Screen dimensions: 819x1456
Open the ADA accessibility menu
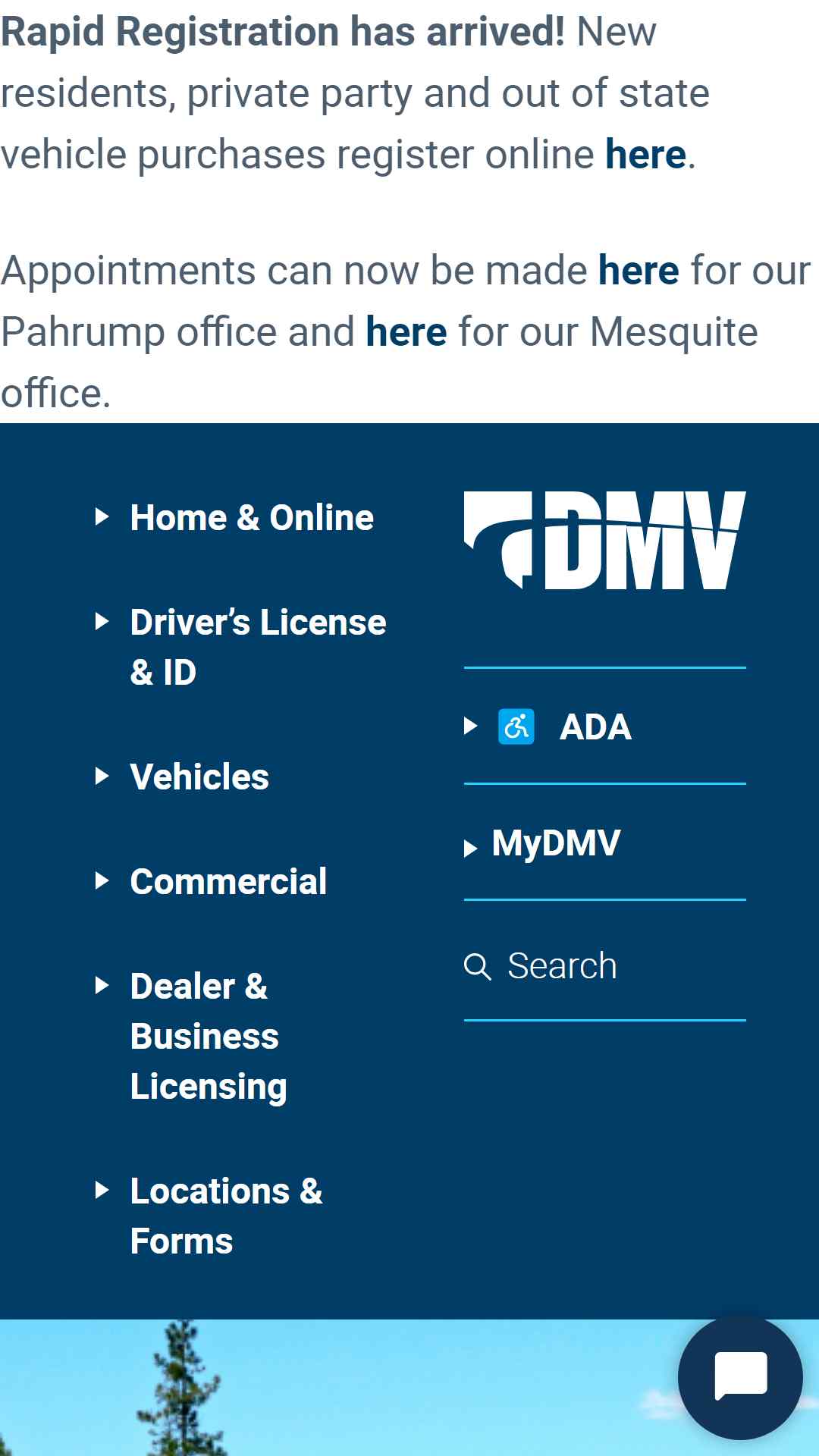548,726
